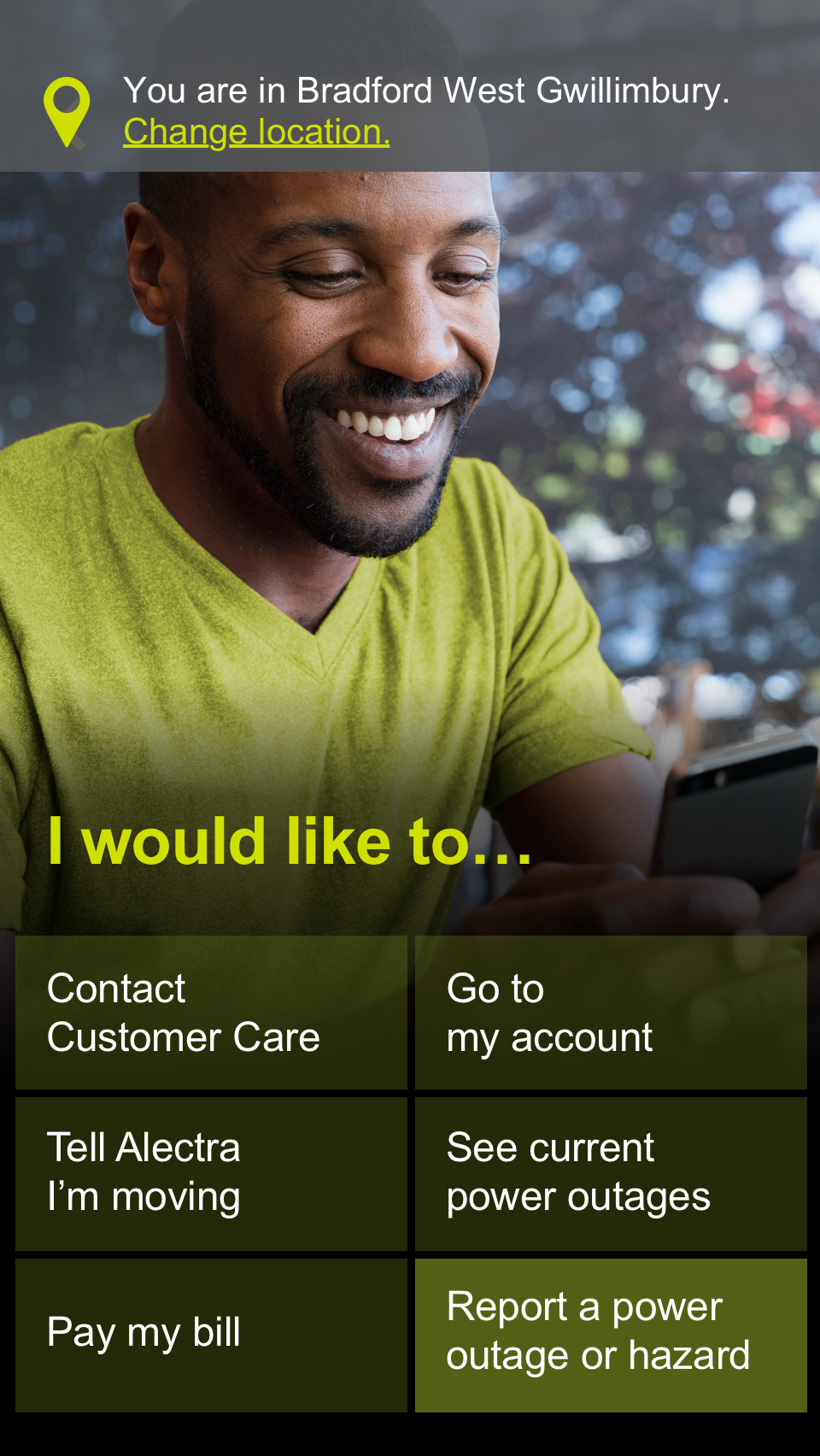Go to my account
Screen dimensions: 820x1456
point(611,1013)
